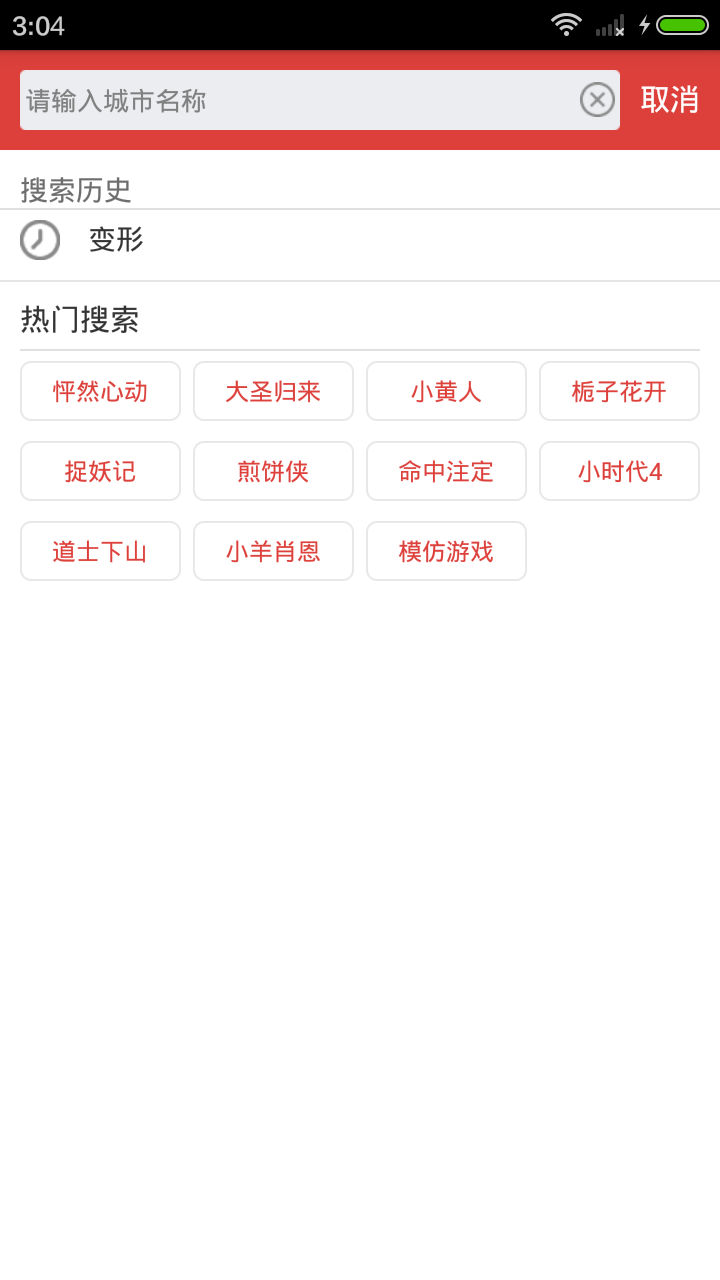The width and height of the screenshot is (720, 1280).
Task: Clear the search field text
Action: point(597,100)
